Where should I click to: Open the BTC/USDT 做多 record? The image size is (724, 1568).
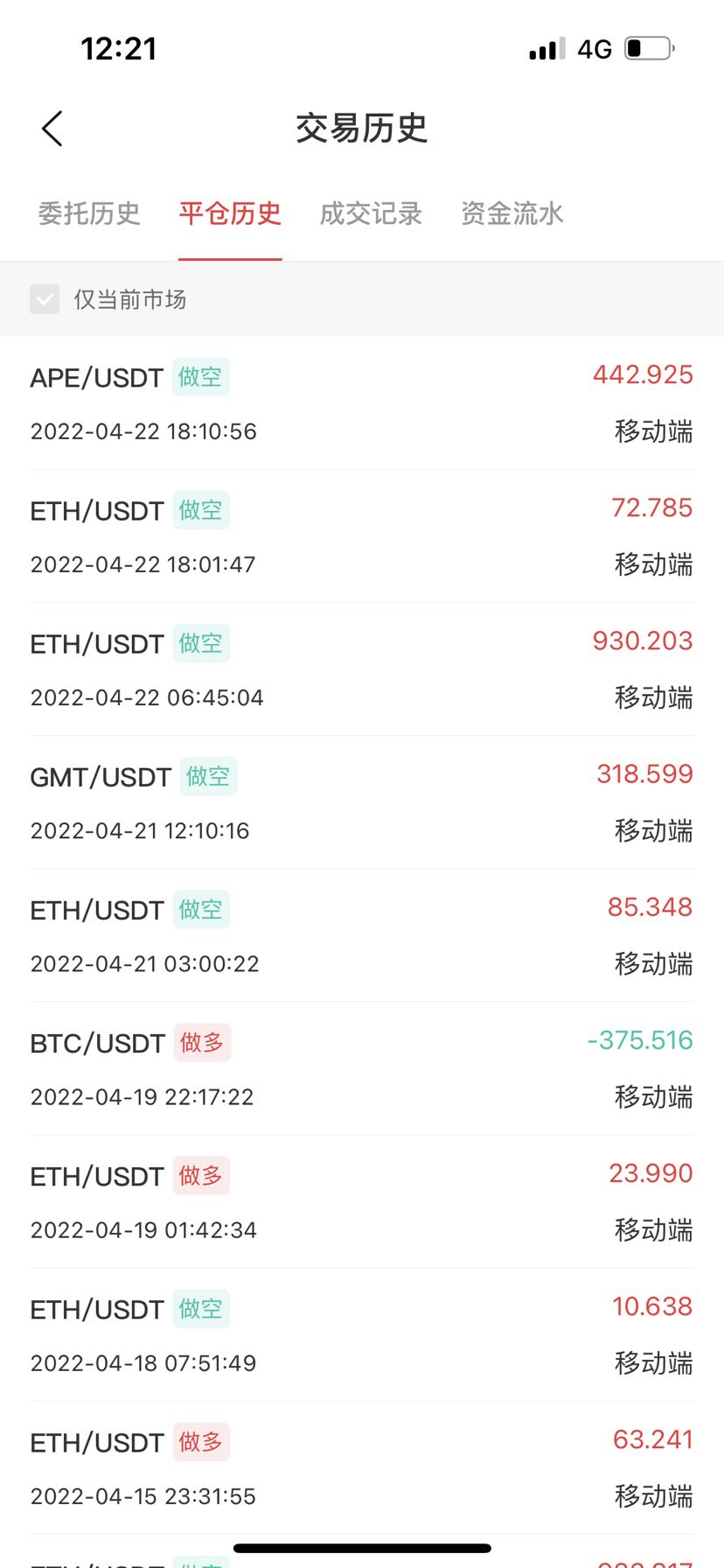click(x=362, y=1068)
